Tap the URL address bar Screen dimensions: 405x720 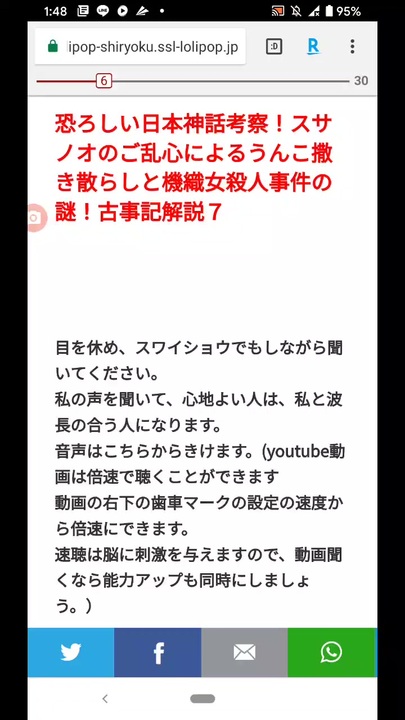(x=140, y=46)
